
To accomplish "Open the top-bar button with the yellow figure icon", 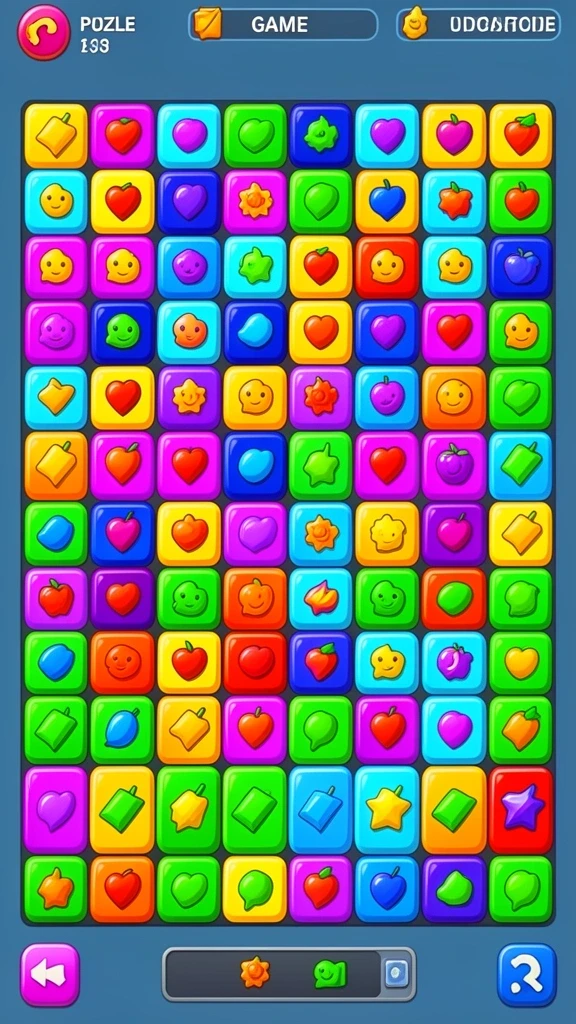I will (x=478, y=25).
